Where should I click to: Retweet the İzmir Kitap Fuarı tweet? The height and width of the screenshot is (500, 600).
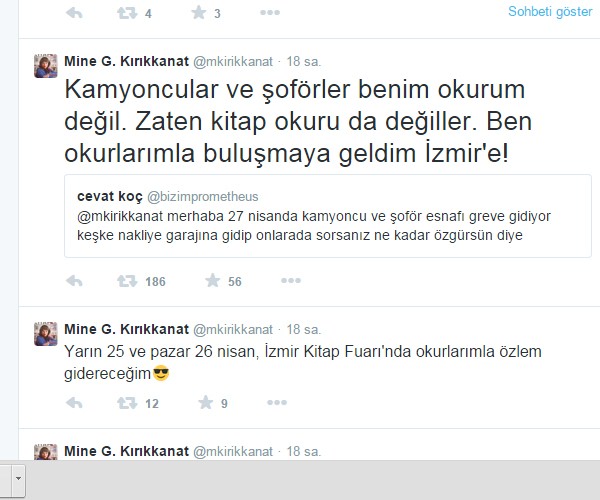[x=129, y=403]
